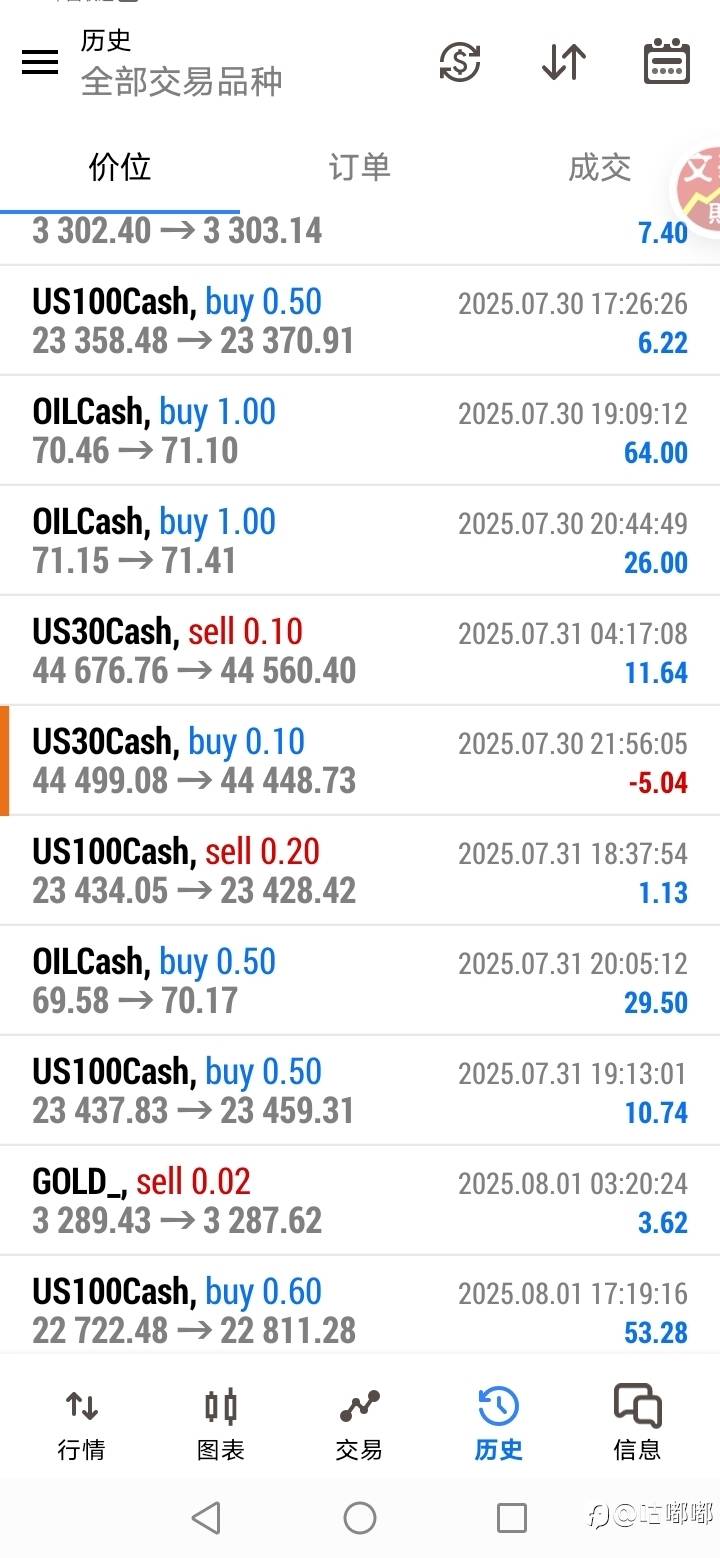Expand the OILCash buy 0.50 trade
The image size is (720, 1558).
(x=360, y=981)
